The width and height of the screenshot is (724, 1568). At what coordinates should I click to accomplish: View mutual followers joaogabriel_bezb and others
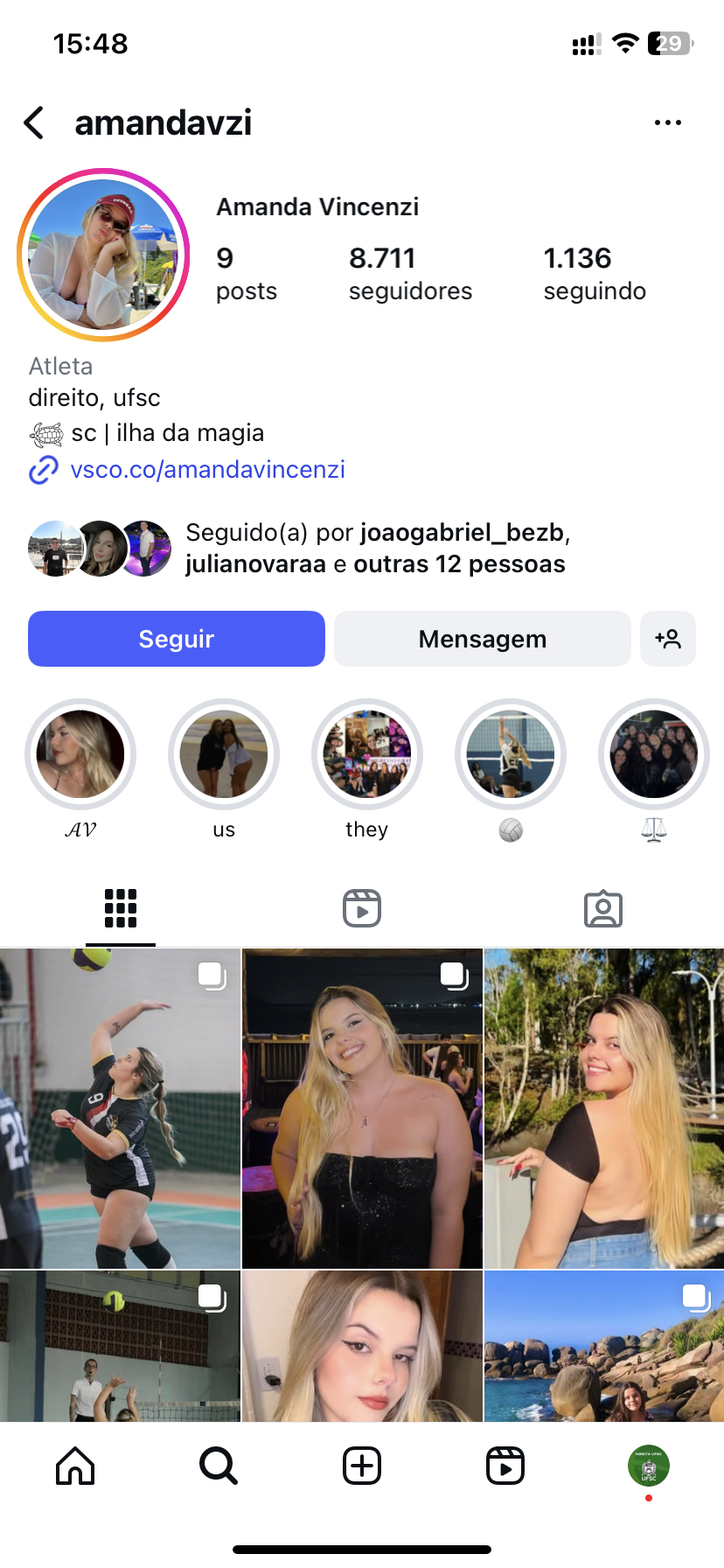coord(376,549)
